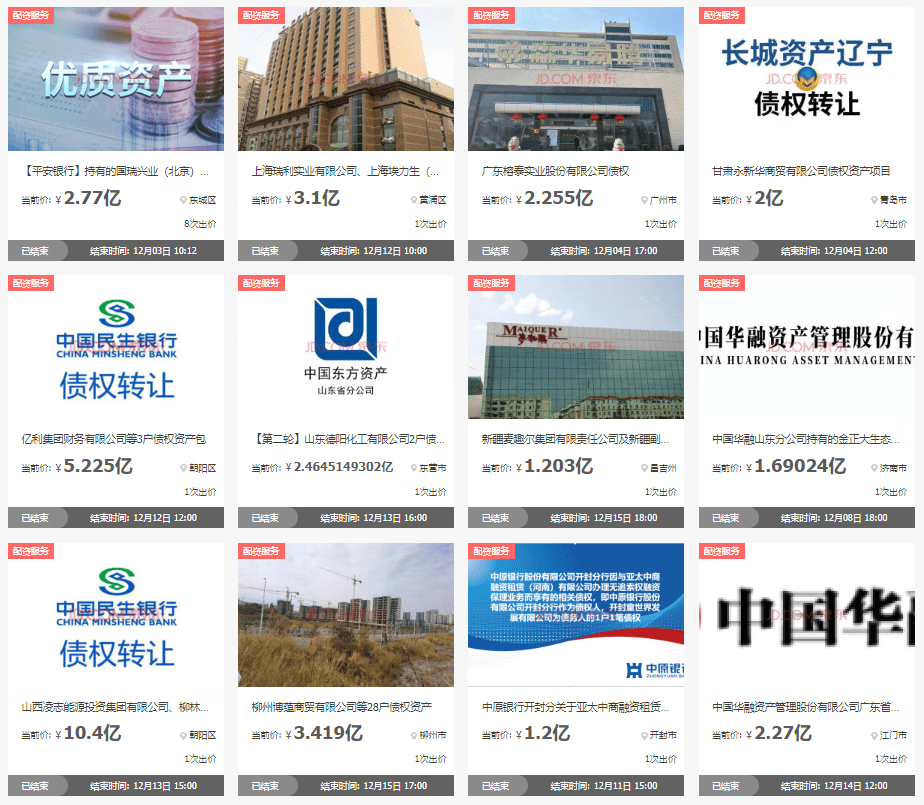The width and height of the screenshot is (924, 805).
Task: Select the 中国华融资产管理股份有限公司广东 listing
Action: [805, 707]
